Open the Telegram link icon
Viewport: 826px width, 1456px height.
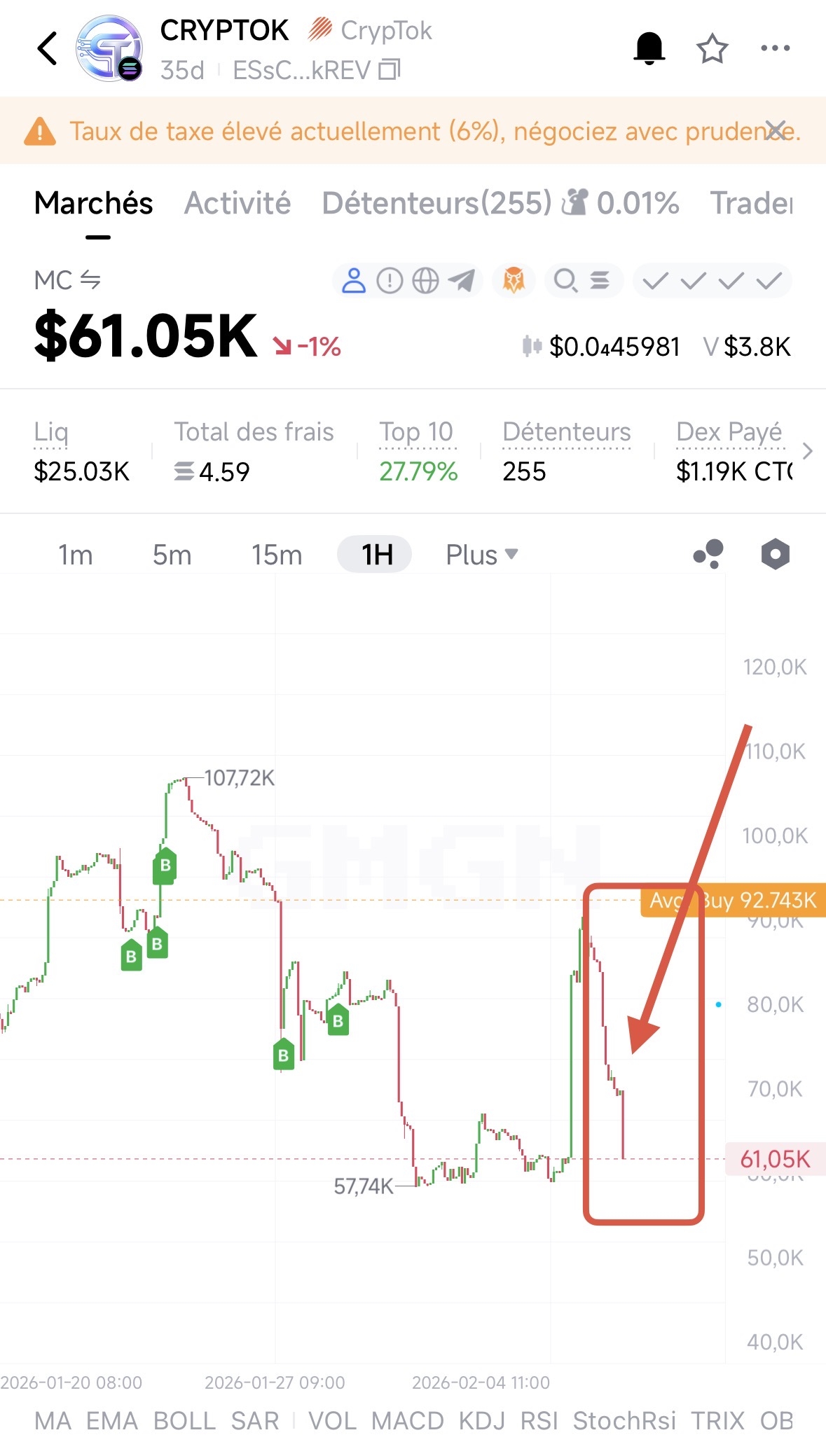461,281
